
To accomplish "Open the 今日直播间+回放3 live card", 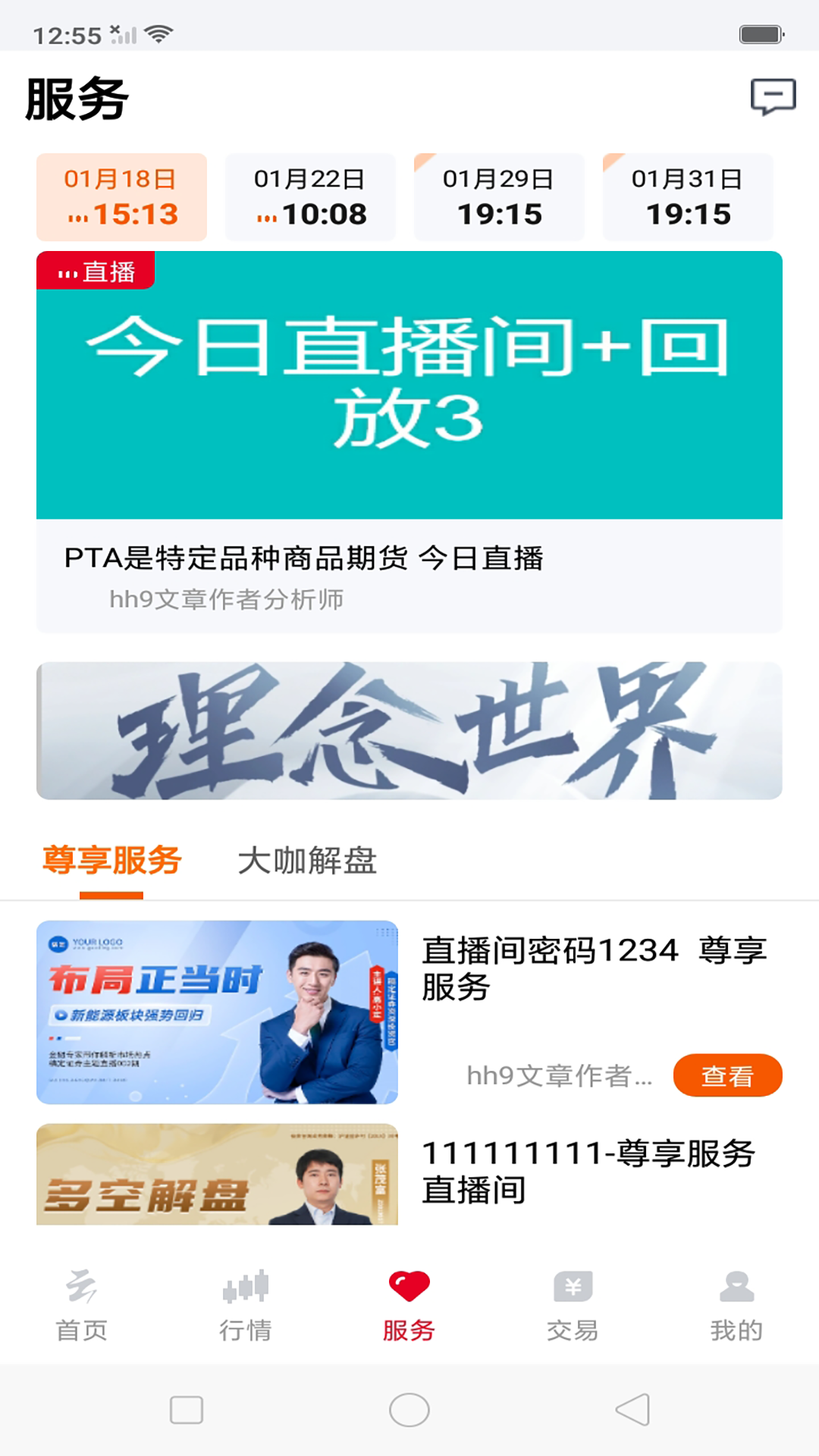I will pos(409,385).
